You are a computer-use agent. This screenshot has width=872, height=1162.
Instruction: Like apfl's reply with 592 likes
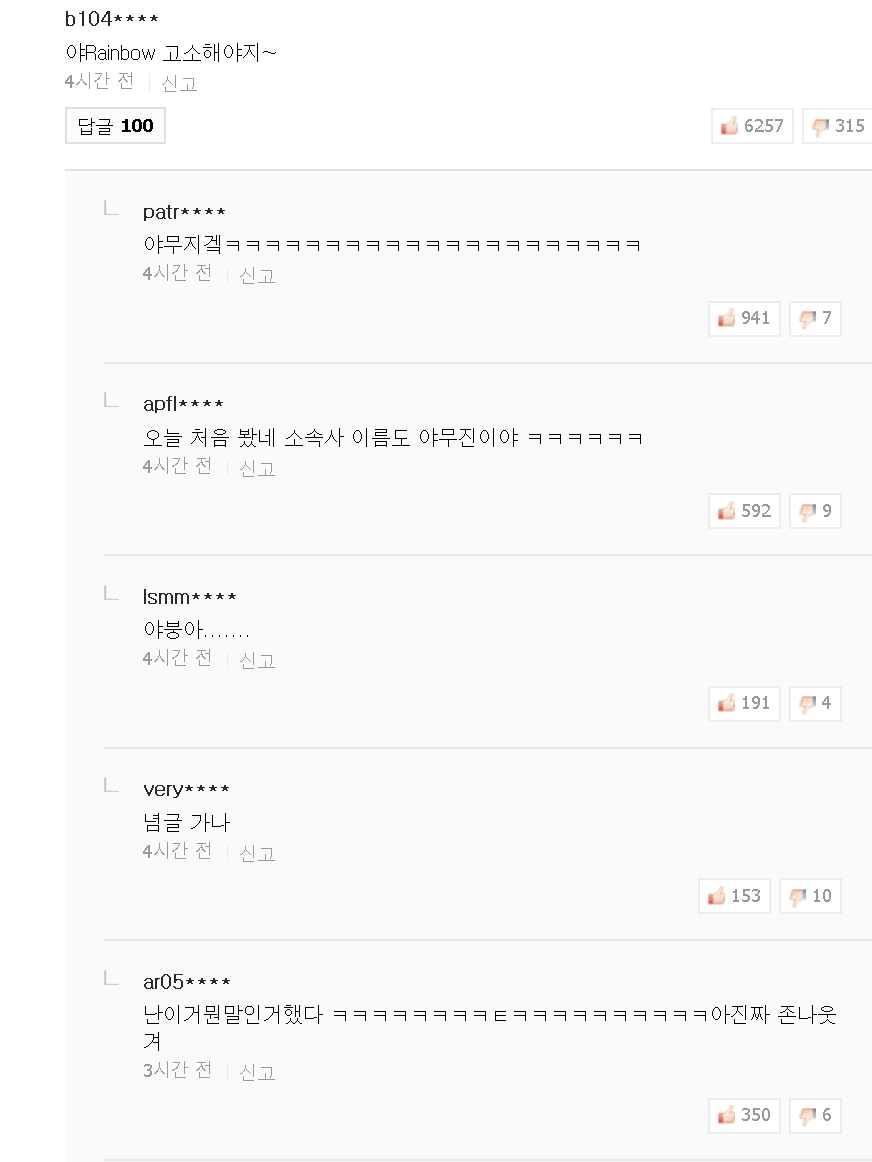tap(744, 511)
